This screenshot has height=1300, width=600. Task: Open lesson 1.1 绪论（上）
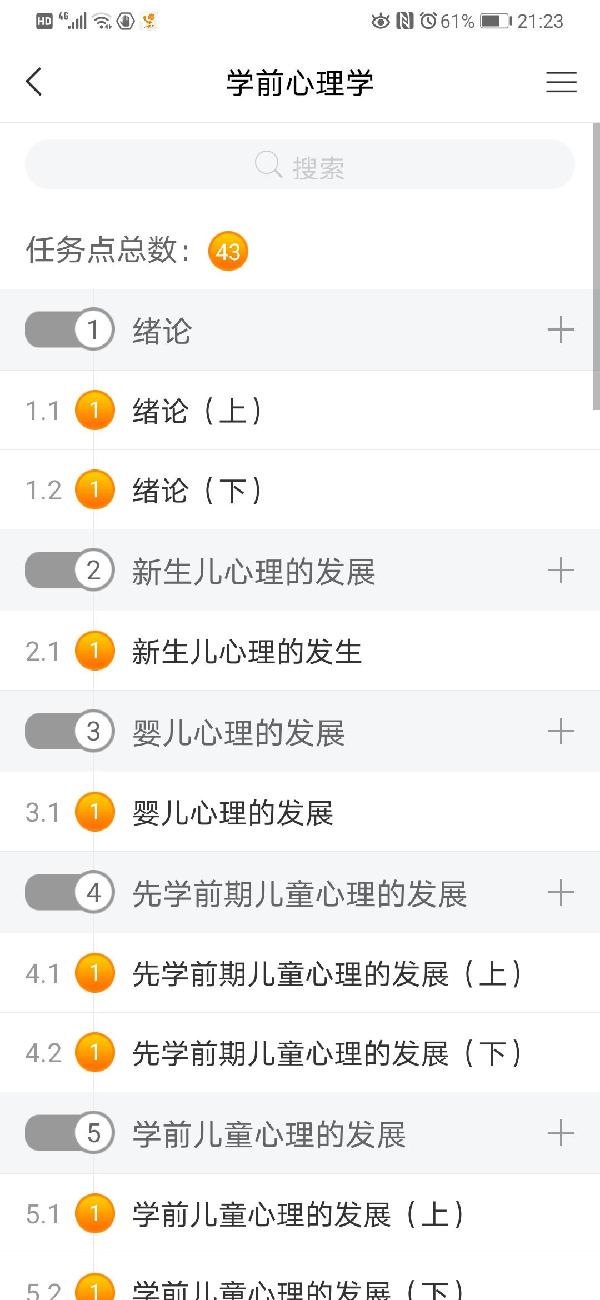[x=198, y=410]
